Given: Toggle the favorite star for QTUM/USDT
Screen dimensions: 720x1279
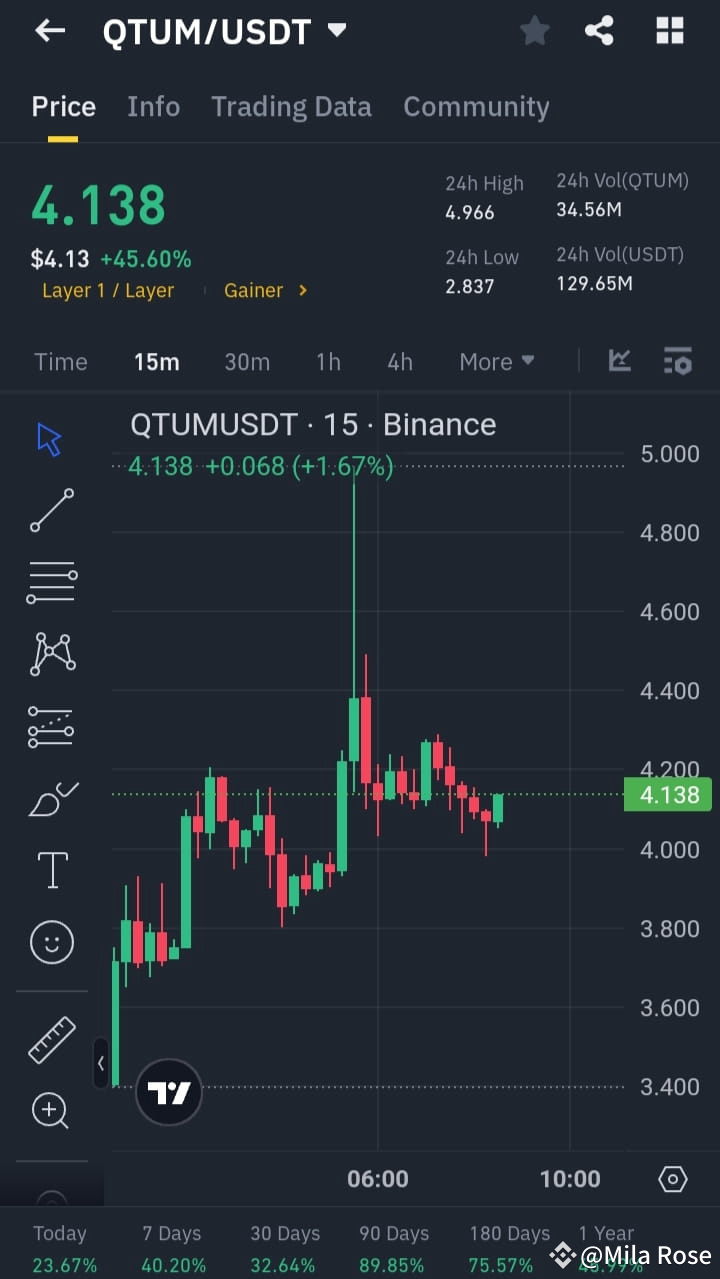Looking at the screenshot, I should tap(534, 31).
